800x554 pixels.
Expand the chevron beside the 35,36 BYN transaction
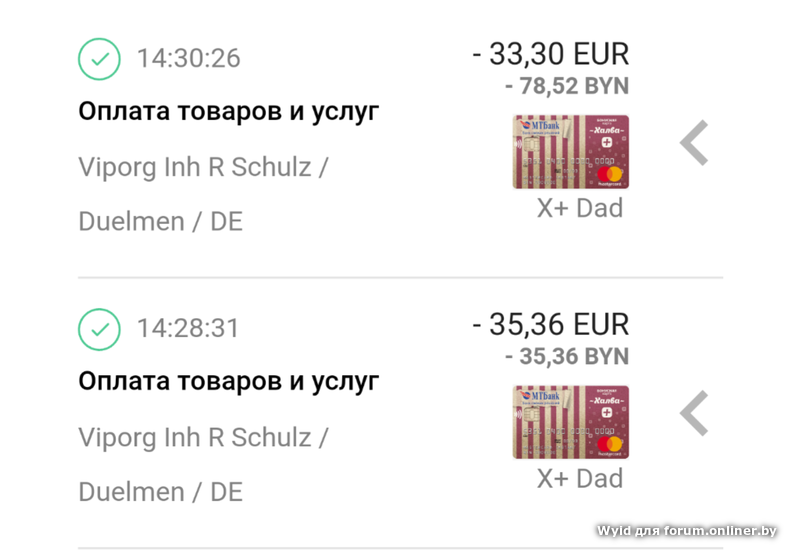(694, 413)
